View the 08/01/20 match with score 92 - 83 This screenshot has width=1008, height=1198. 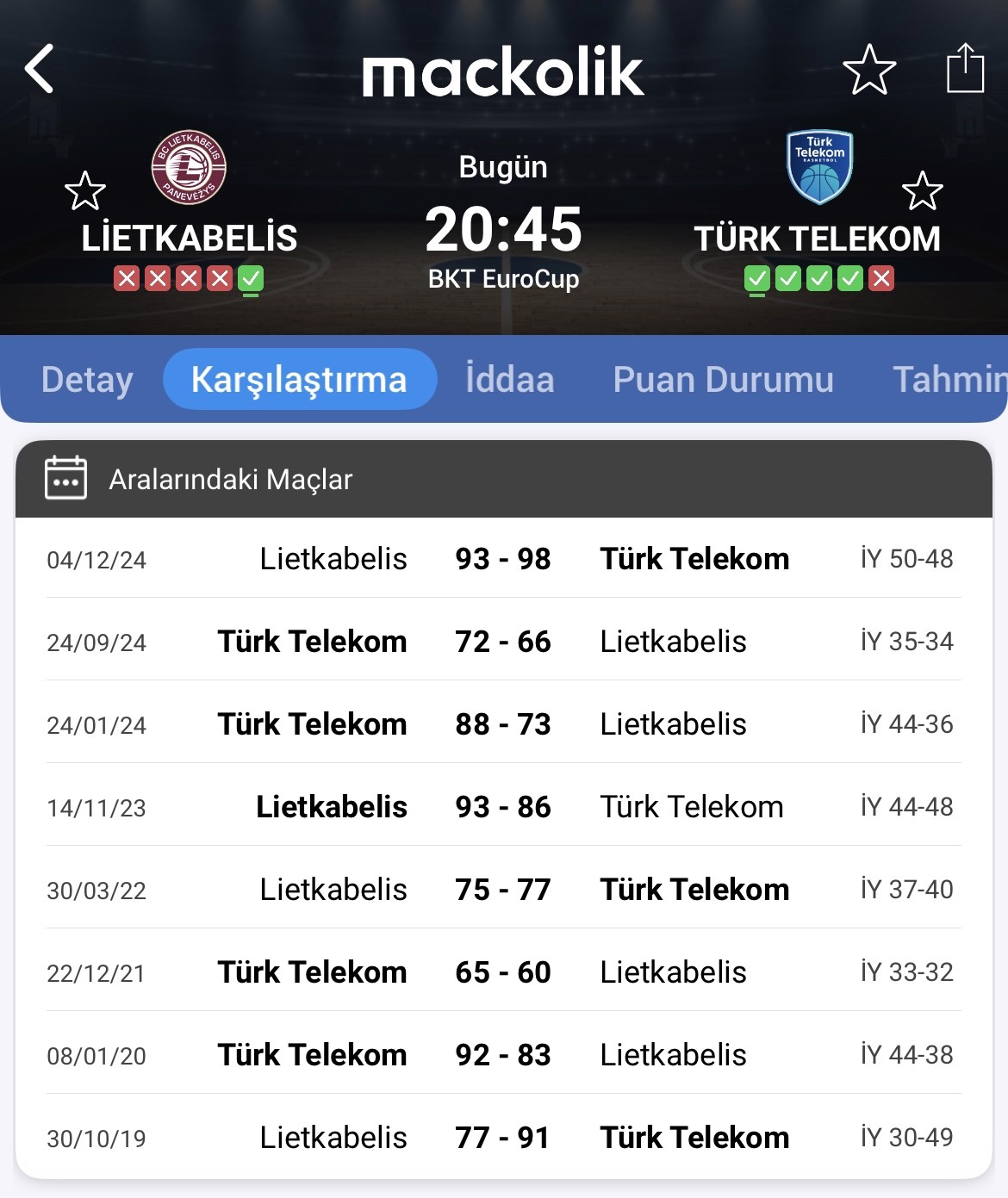pos(503,1055)
